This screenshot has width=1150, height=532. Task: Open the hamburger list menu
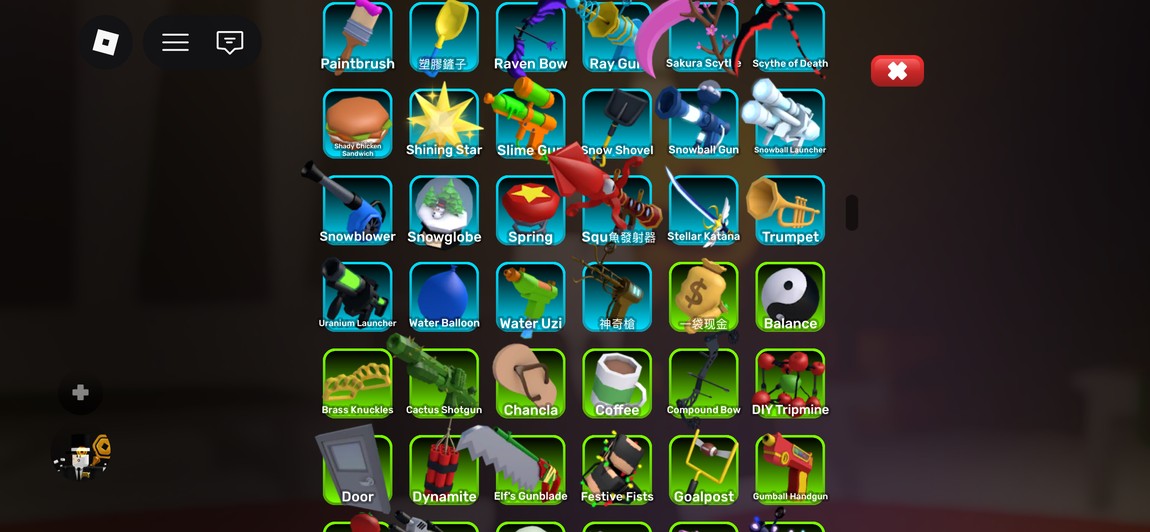pyautogui.click(x=175, y=42)
